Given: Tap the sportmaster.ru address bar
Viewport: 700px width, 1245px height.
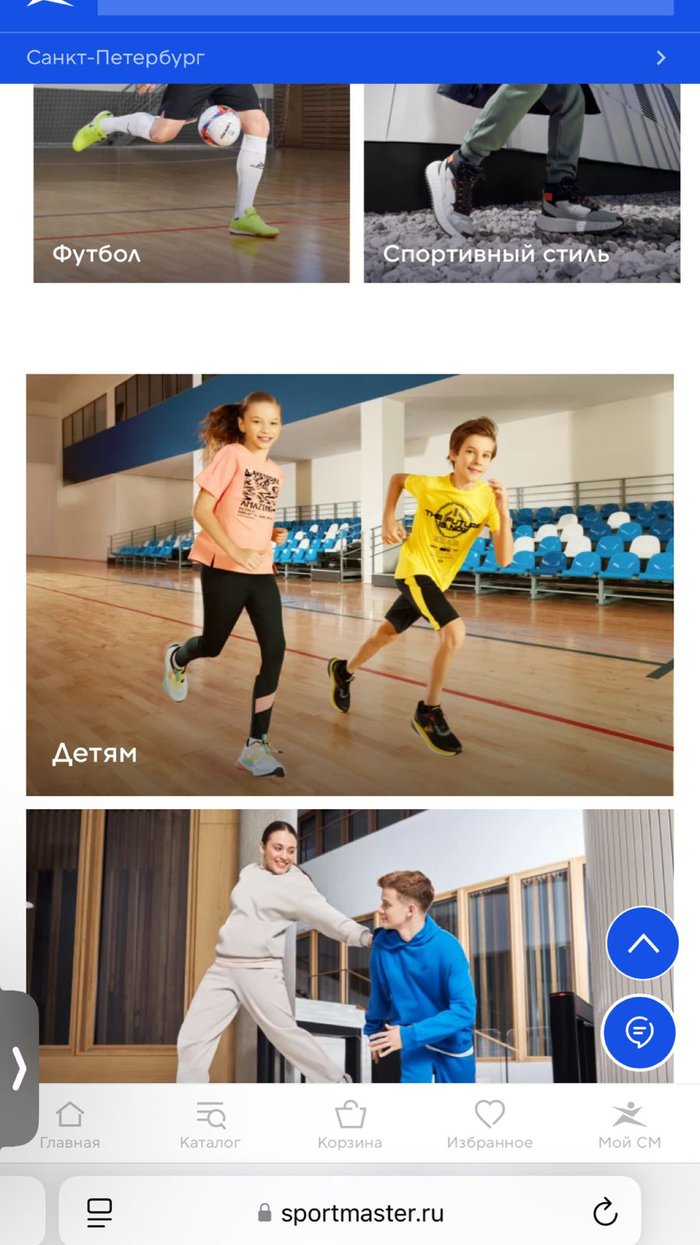Looking at the screenshot, I should (350, 1213).
